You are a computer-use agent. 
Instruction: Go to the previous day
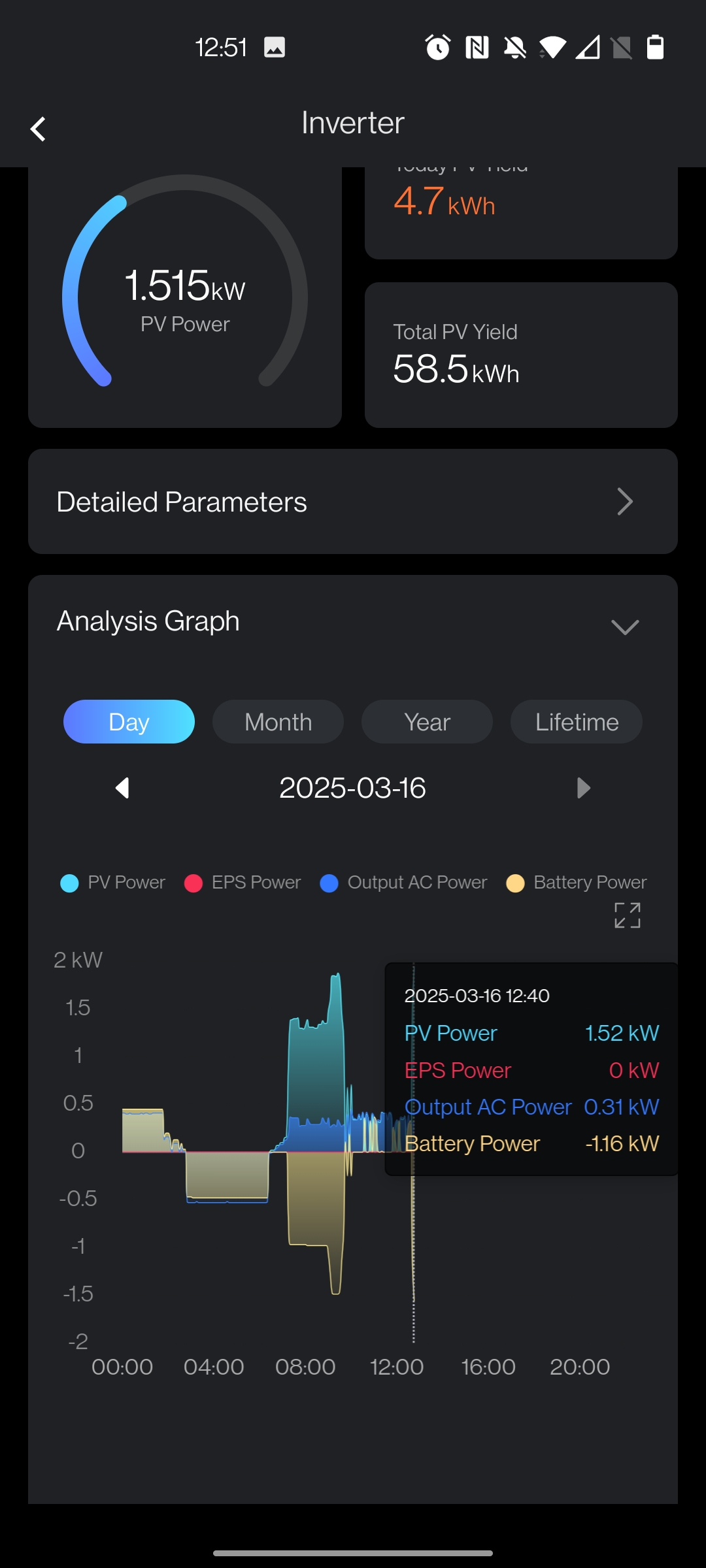click(x=122, y=788)
